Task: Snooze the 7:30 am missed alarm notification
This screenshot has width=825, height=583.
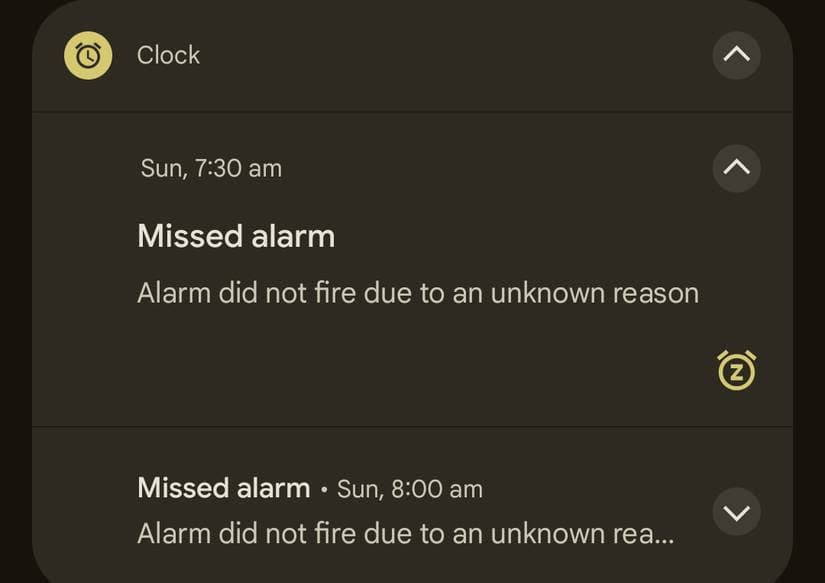Action: pyautogui.click(x=736, y=371)
